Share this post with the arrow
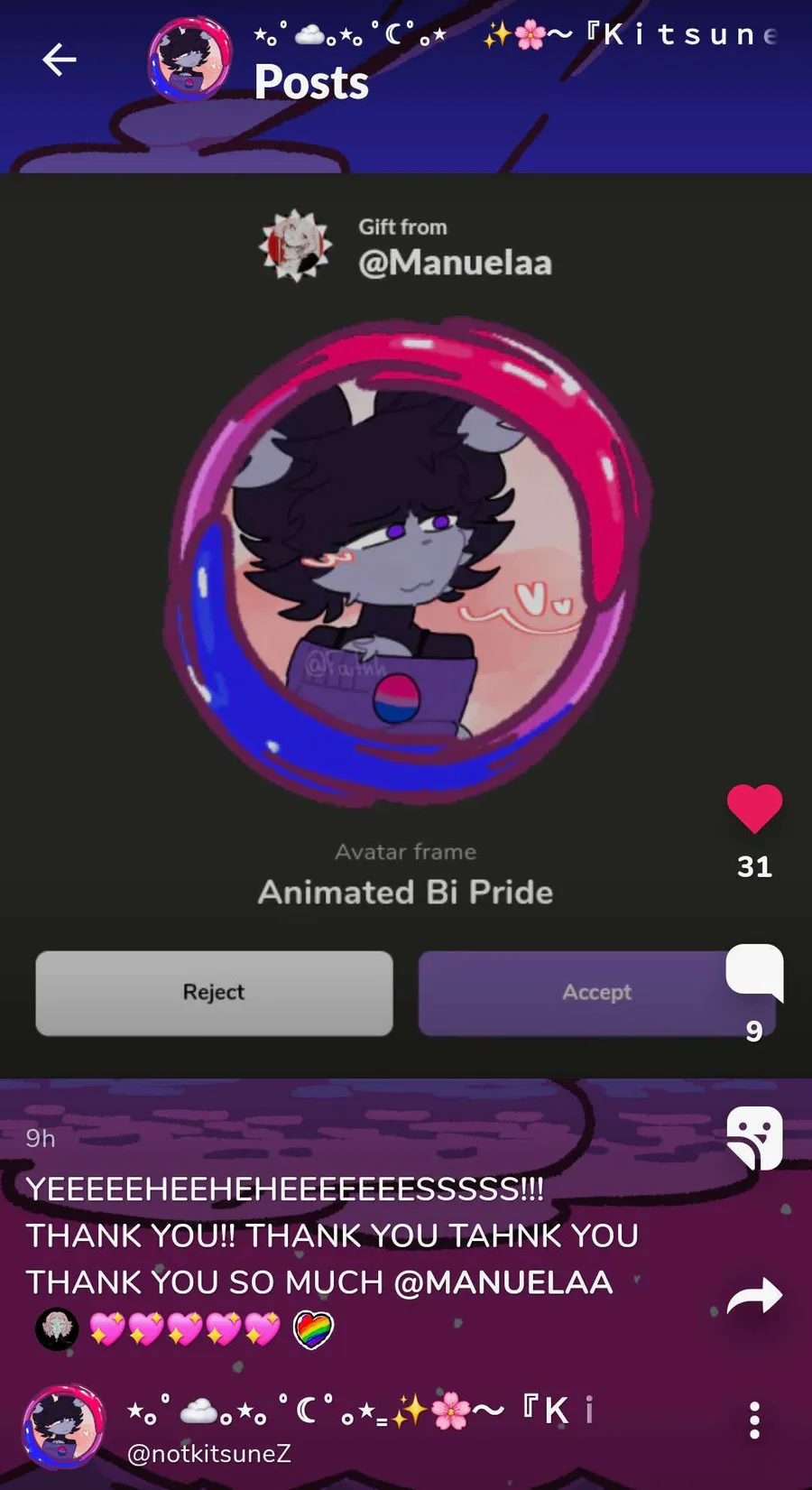 coord(754,1297)
